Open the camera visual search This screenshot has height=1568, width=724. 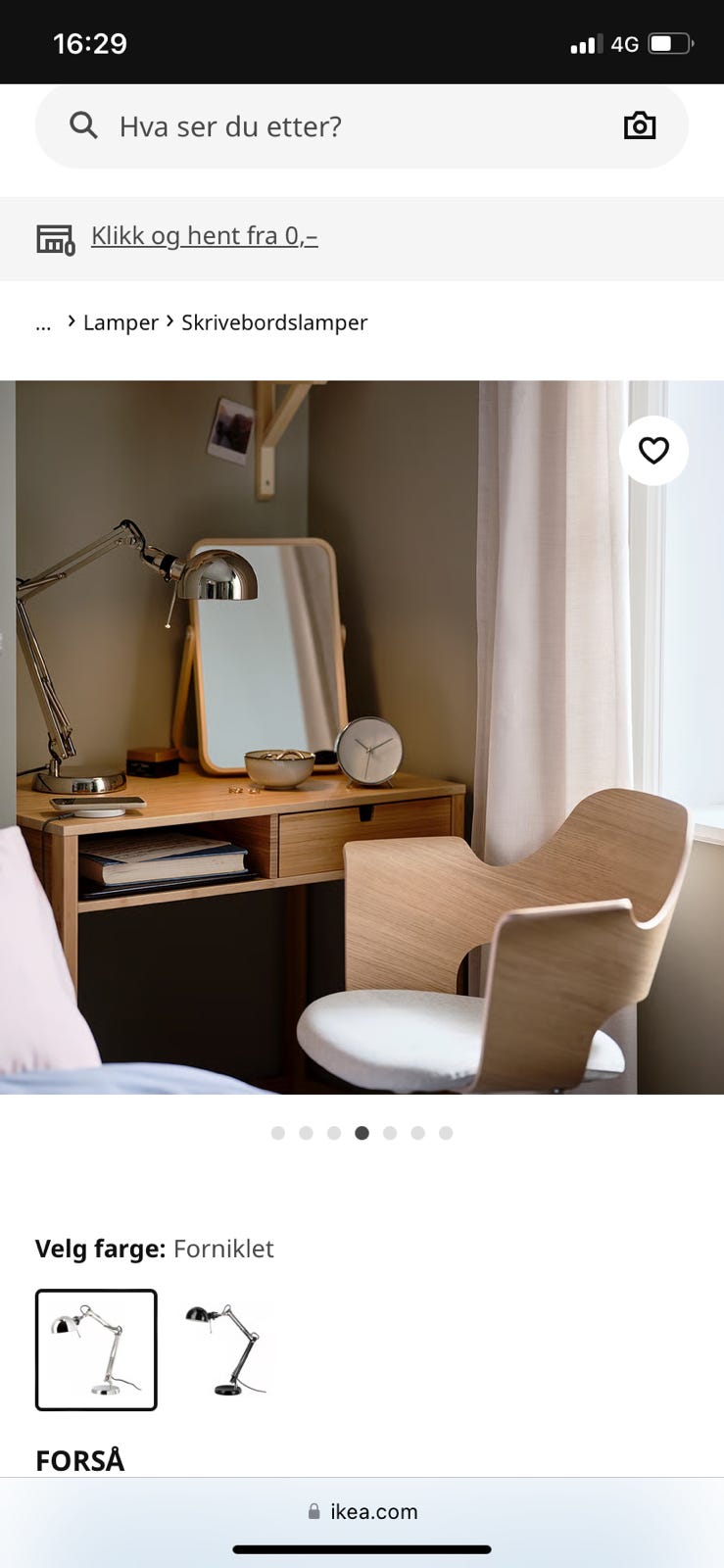click(640, 125)
